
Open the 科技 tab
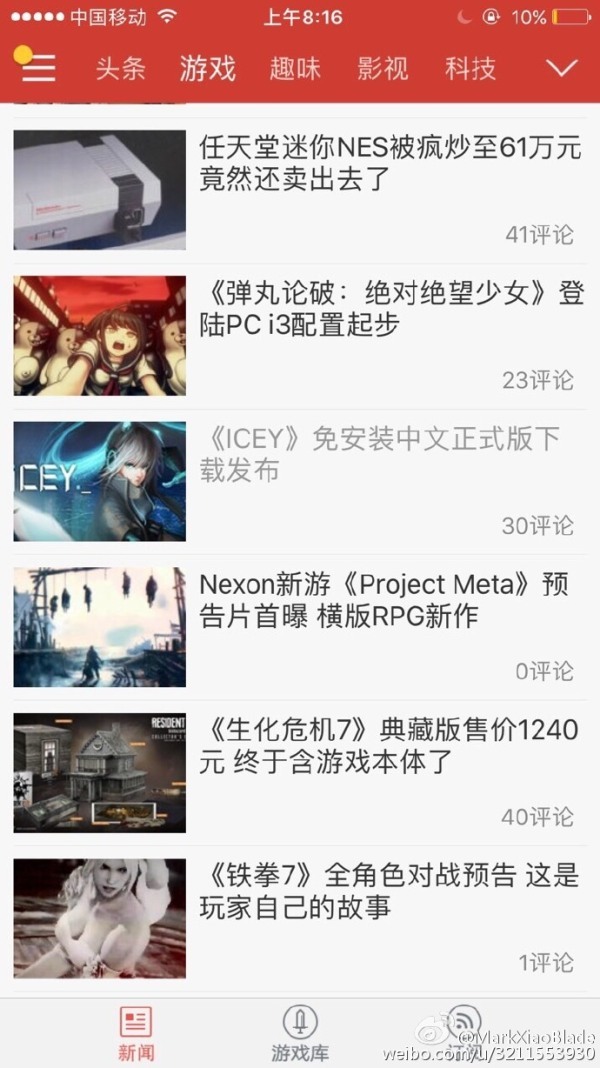click(471, 68)
